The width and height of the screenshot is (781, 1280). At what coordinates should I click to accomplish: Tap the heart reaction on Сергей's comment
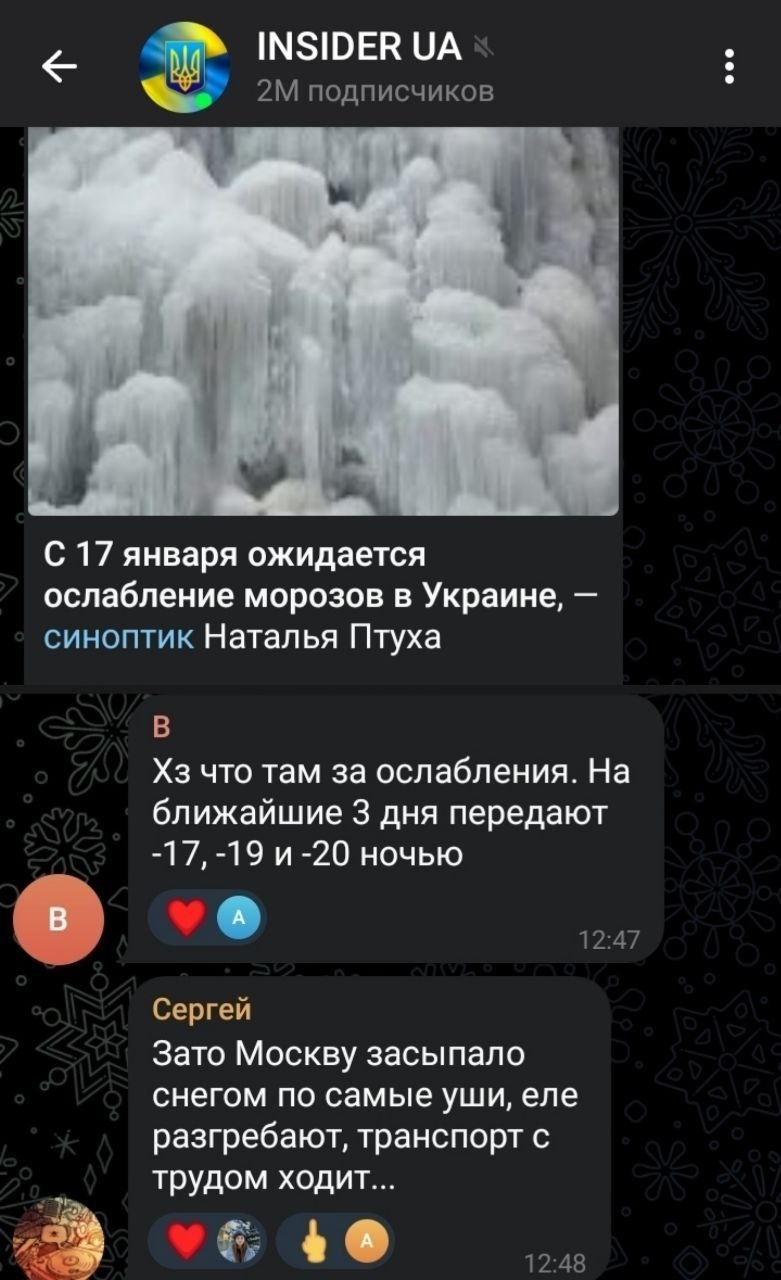tap(185, 1241)
